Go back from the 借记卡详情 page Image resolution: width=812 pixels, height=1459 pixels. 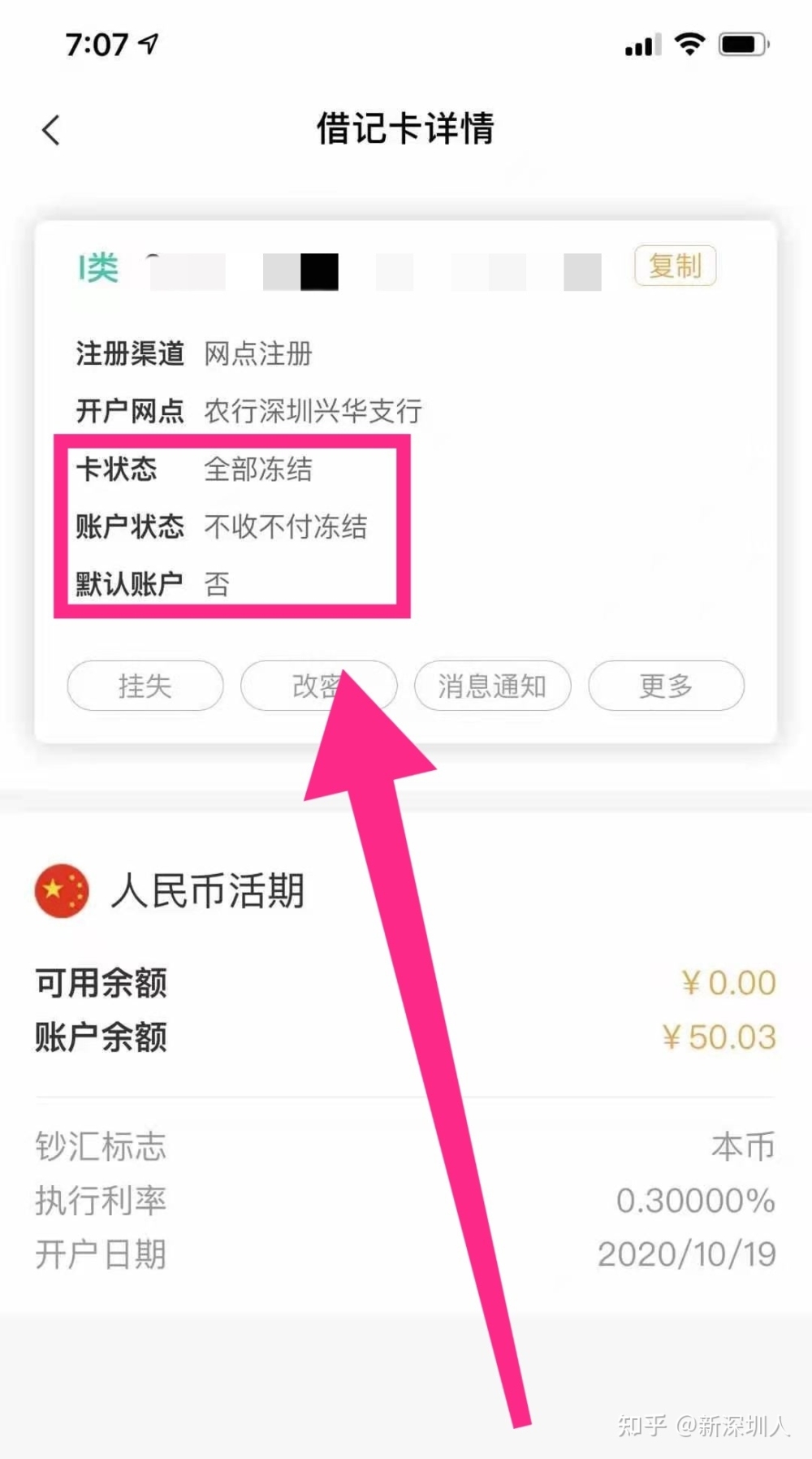click(x=51, y=130)
